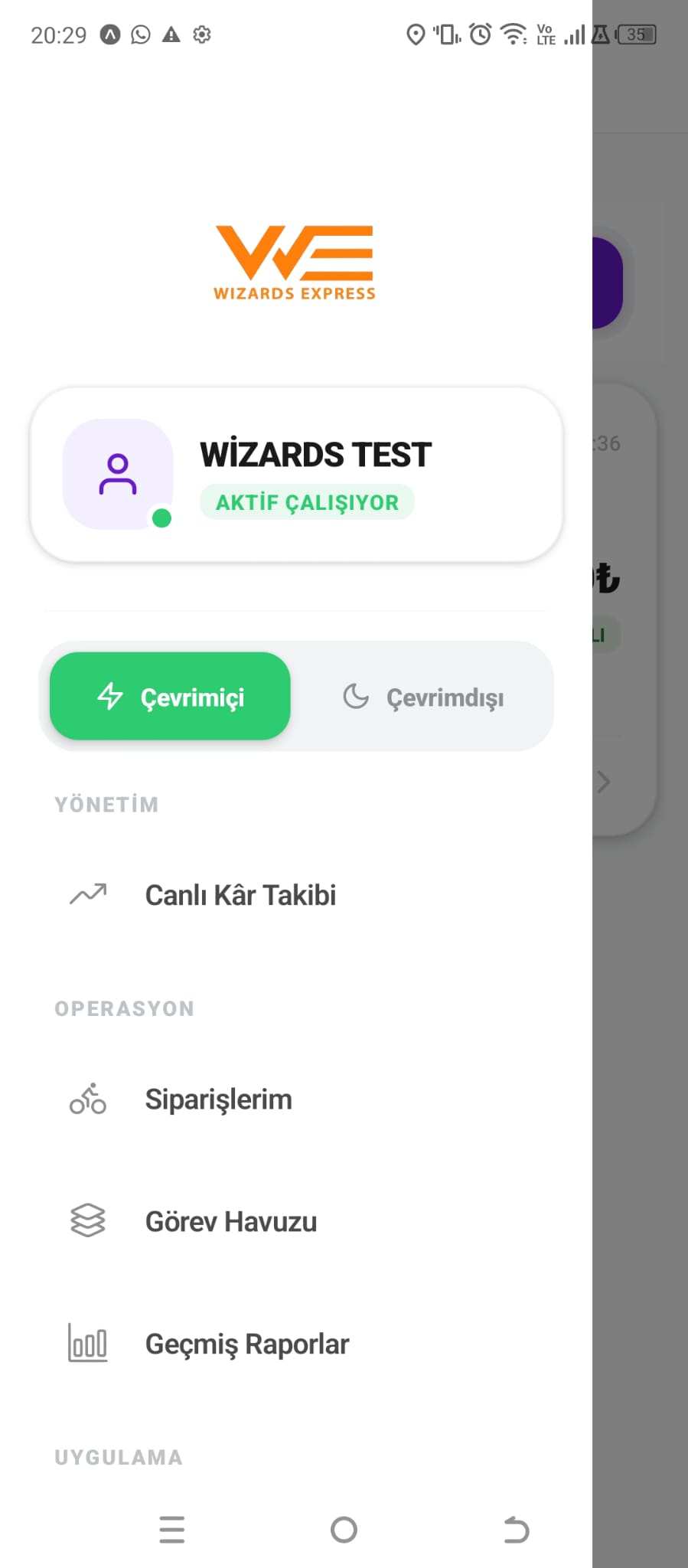Expand the earnings card via right chevron
688x1568 pixels.
605,782
